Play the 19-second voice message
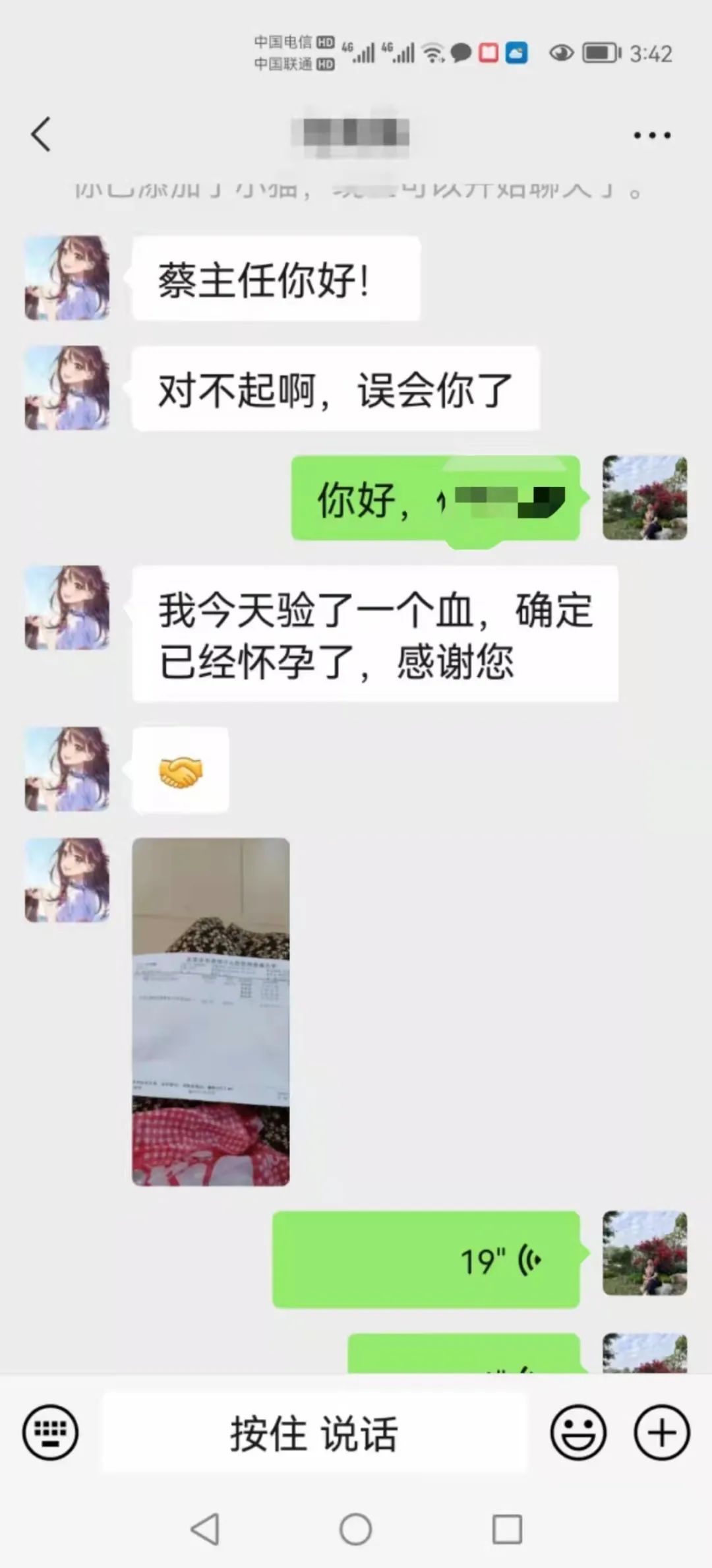The height and width of the screenshot is (1568, 712). tap(426, 1260)
